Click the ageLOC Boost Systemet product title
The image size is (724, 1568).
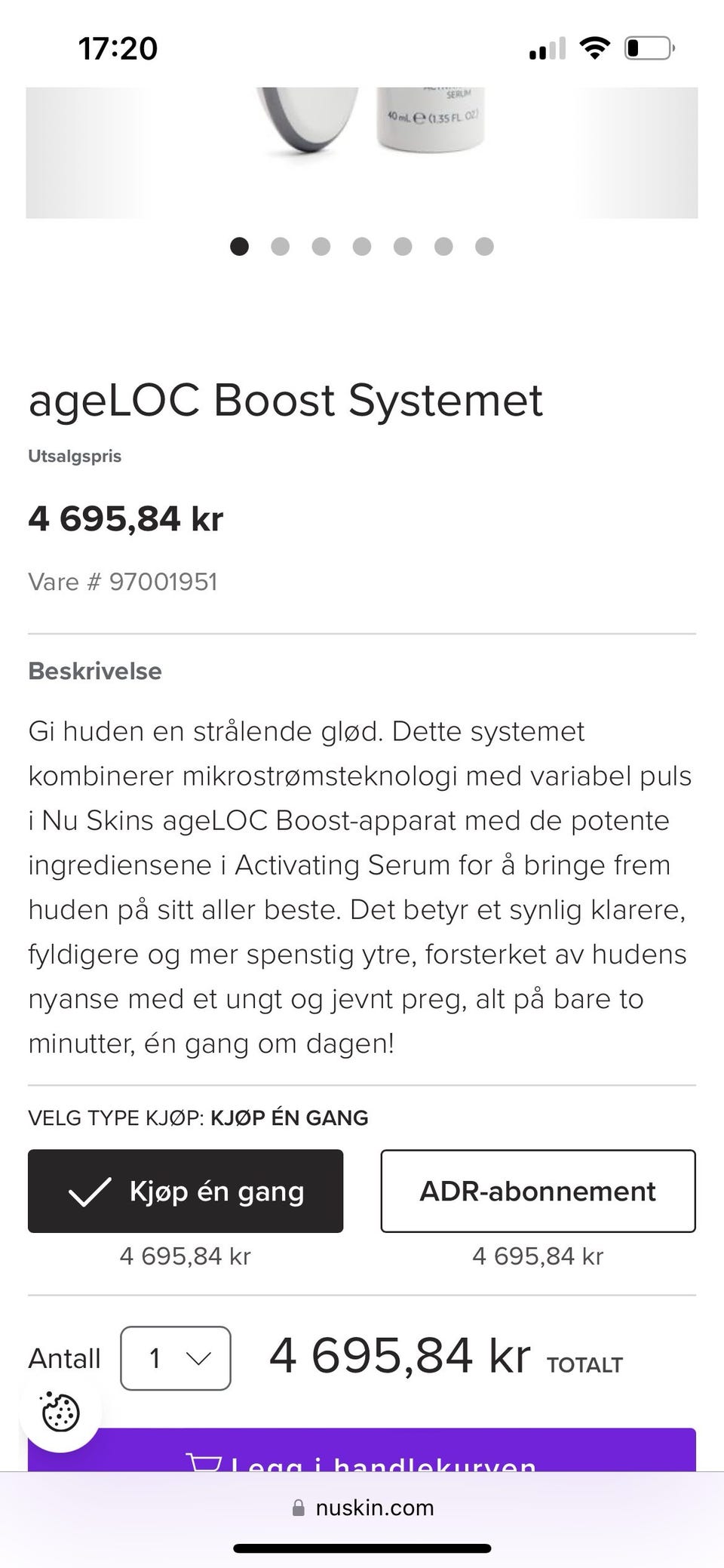click(x=285, y=400)
